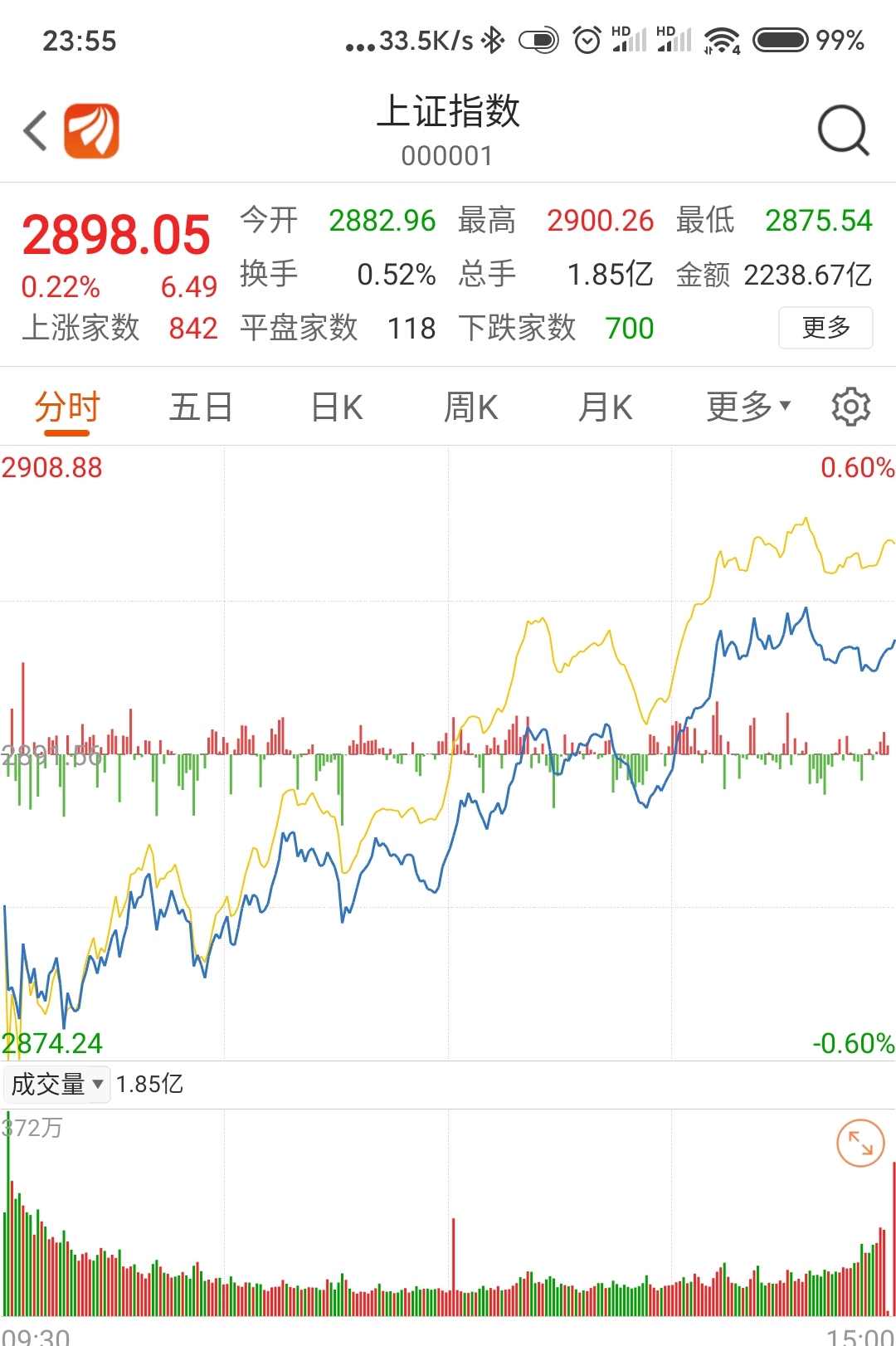Image resolution: width=896 pixels, height=1346 pixels.
Task: Tap the back arrow to go back
Action: point(33,131)
